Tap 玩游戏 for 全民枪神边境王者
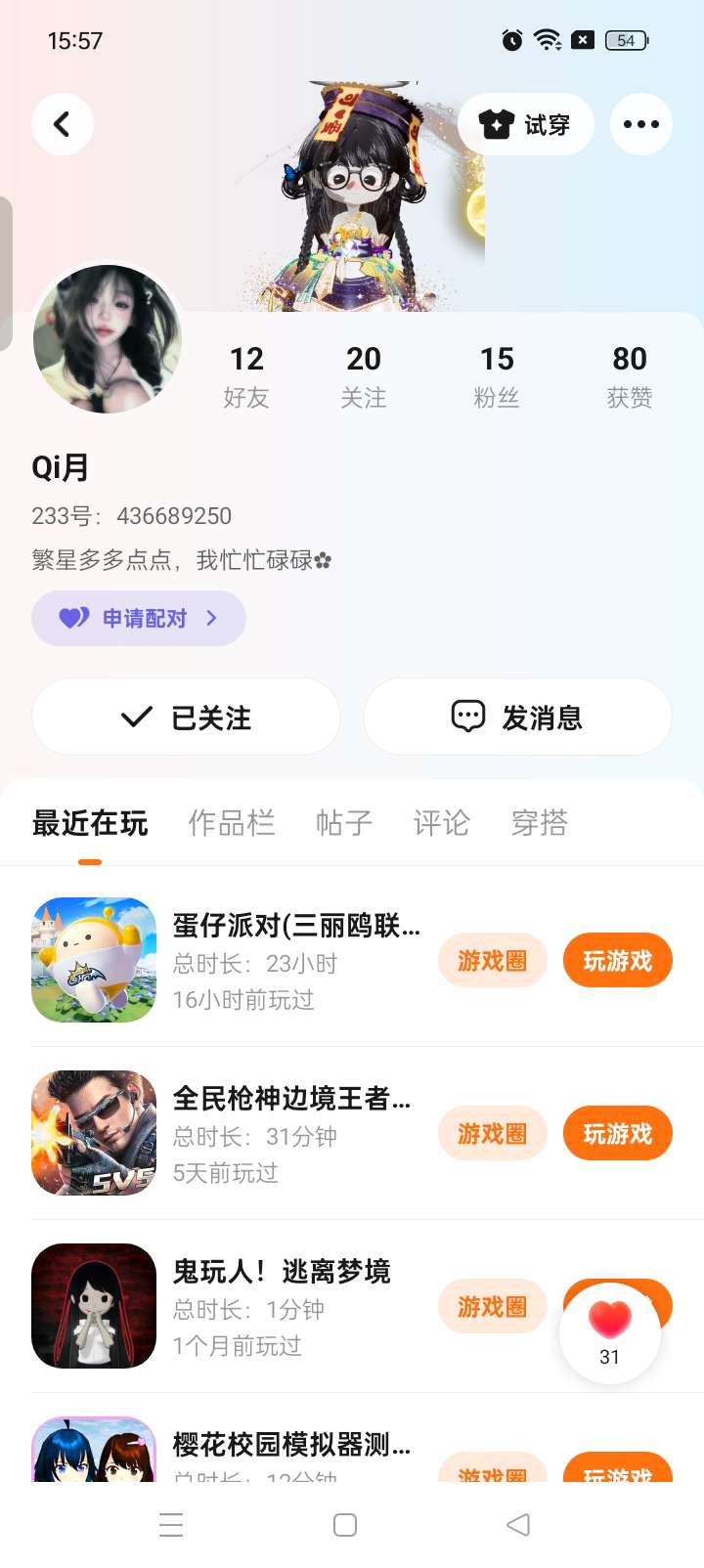The height and width of the screenshot is (1568, 704). coord(617,1133)
